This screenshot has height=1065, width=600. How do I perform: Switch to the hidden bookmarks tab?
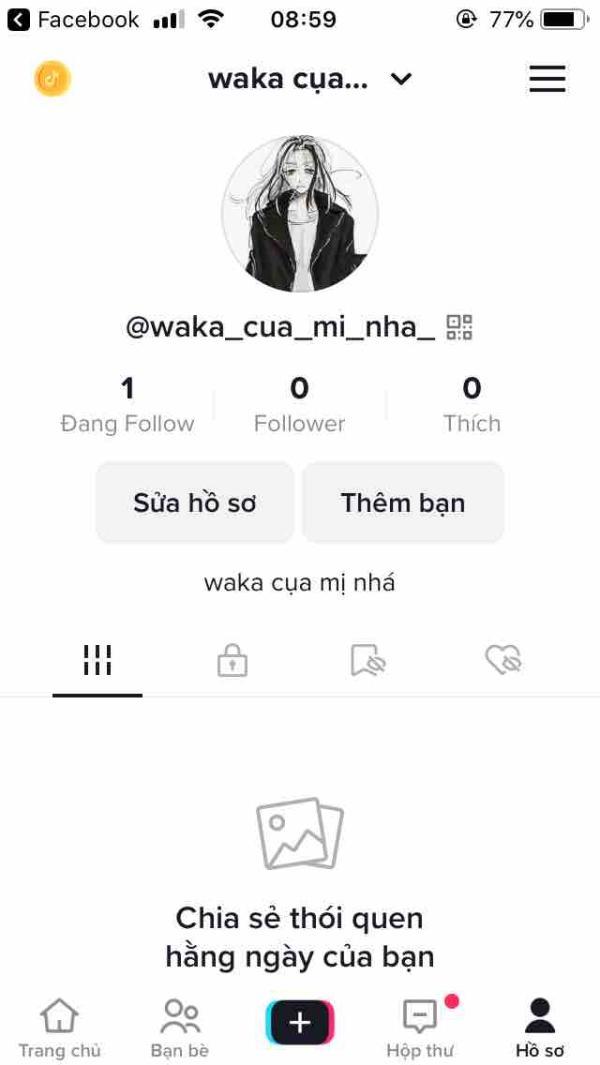(x=368, y=660)
